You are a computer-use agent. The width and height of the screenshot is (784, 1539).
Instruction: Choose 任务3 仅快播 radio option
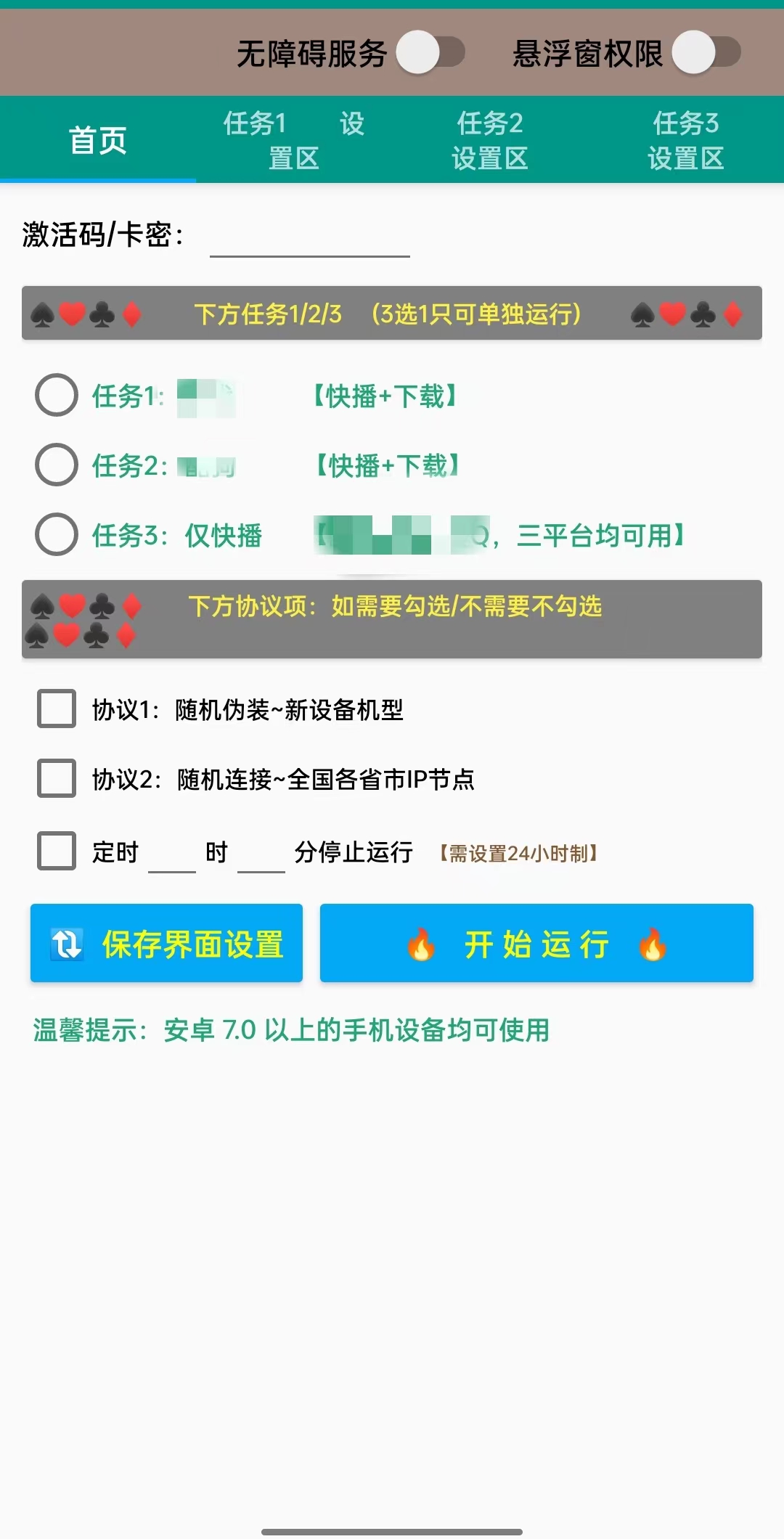57,535
